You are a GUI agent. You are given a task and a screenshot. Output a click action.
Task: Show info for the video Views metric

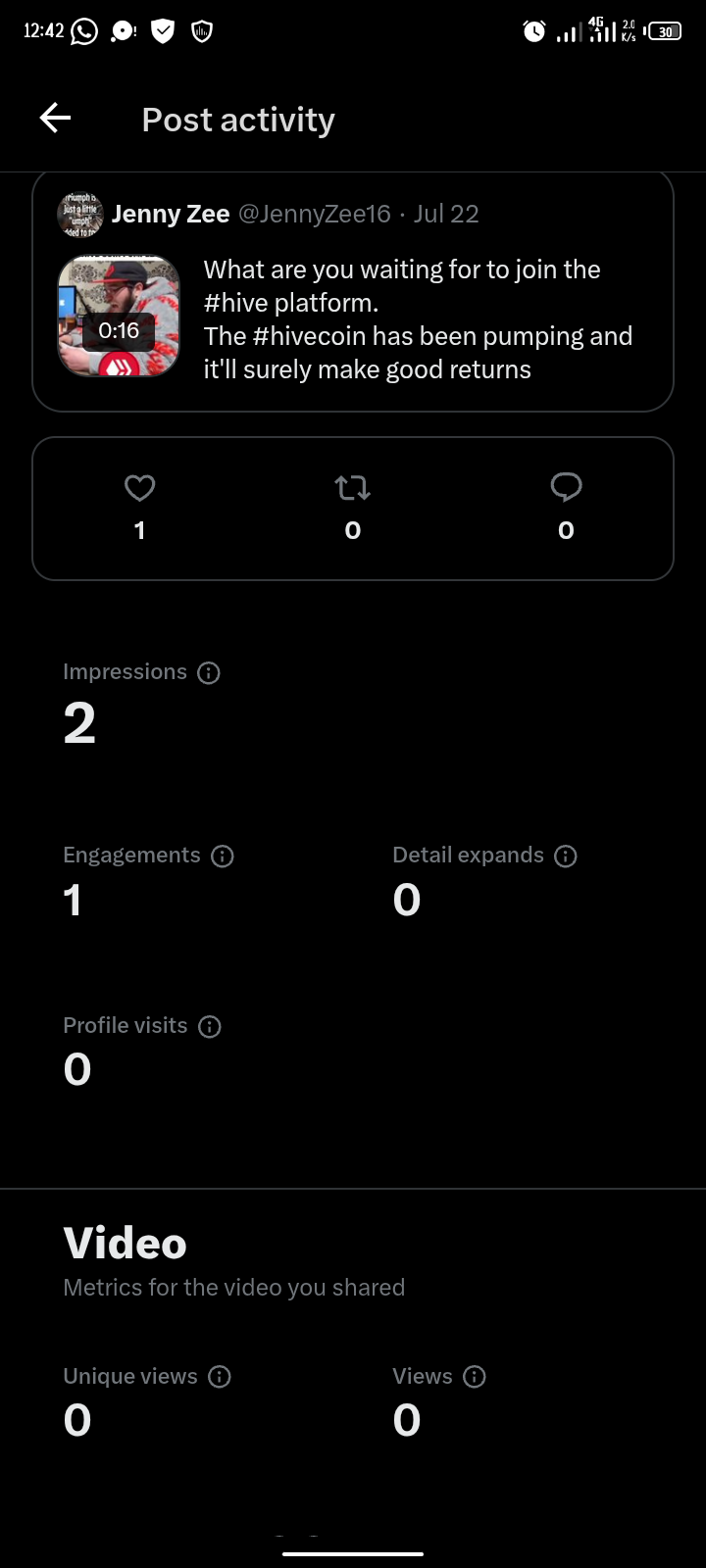point(475,1377)
